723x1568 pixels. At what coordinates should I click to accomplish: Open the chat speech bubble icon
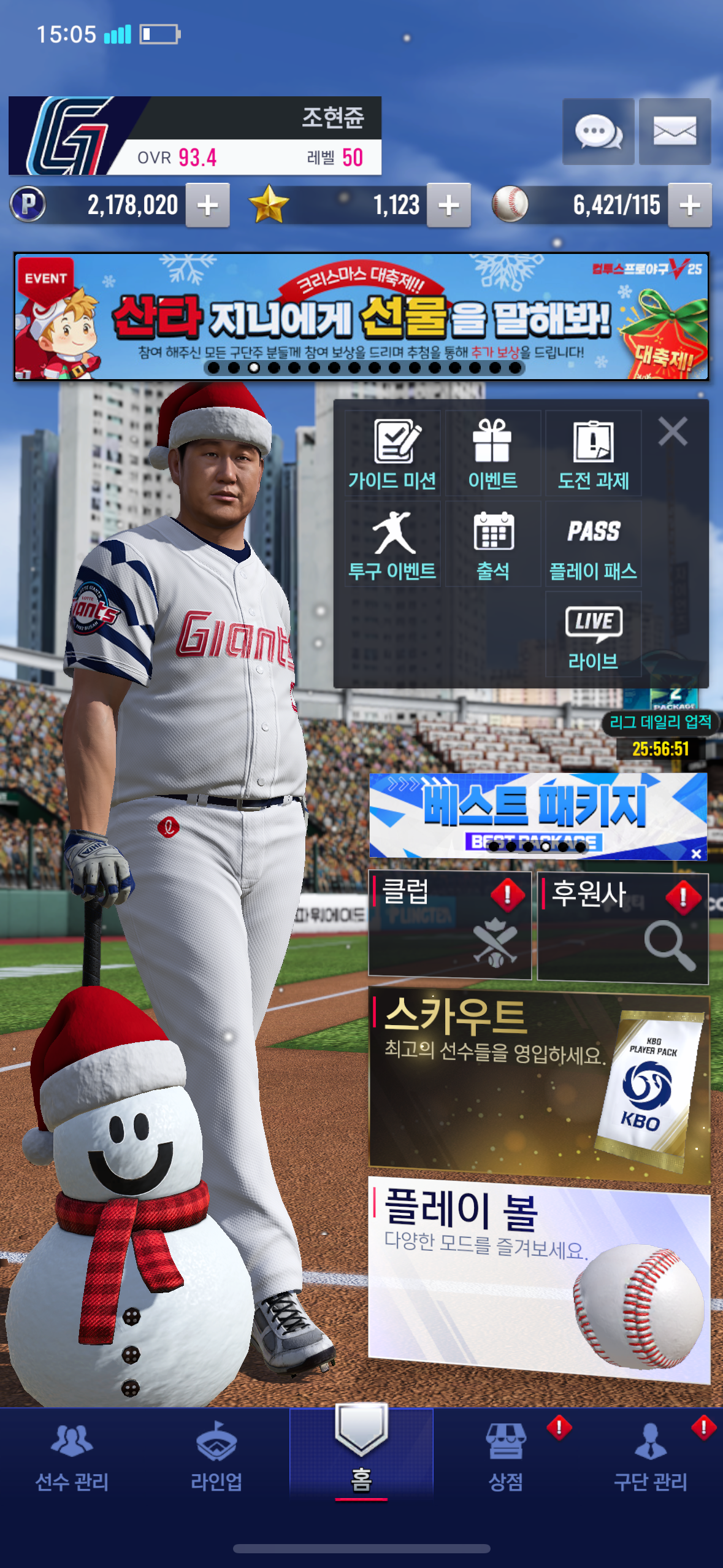point(598,131)
